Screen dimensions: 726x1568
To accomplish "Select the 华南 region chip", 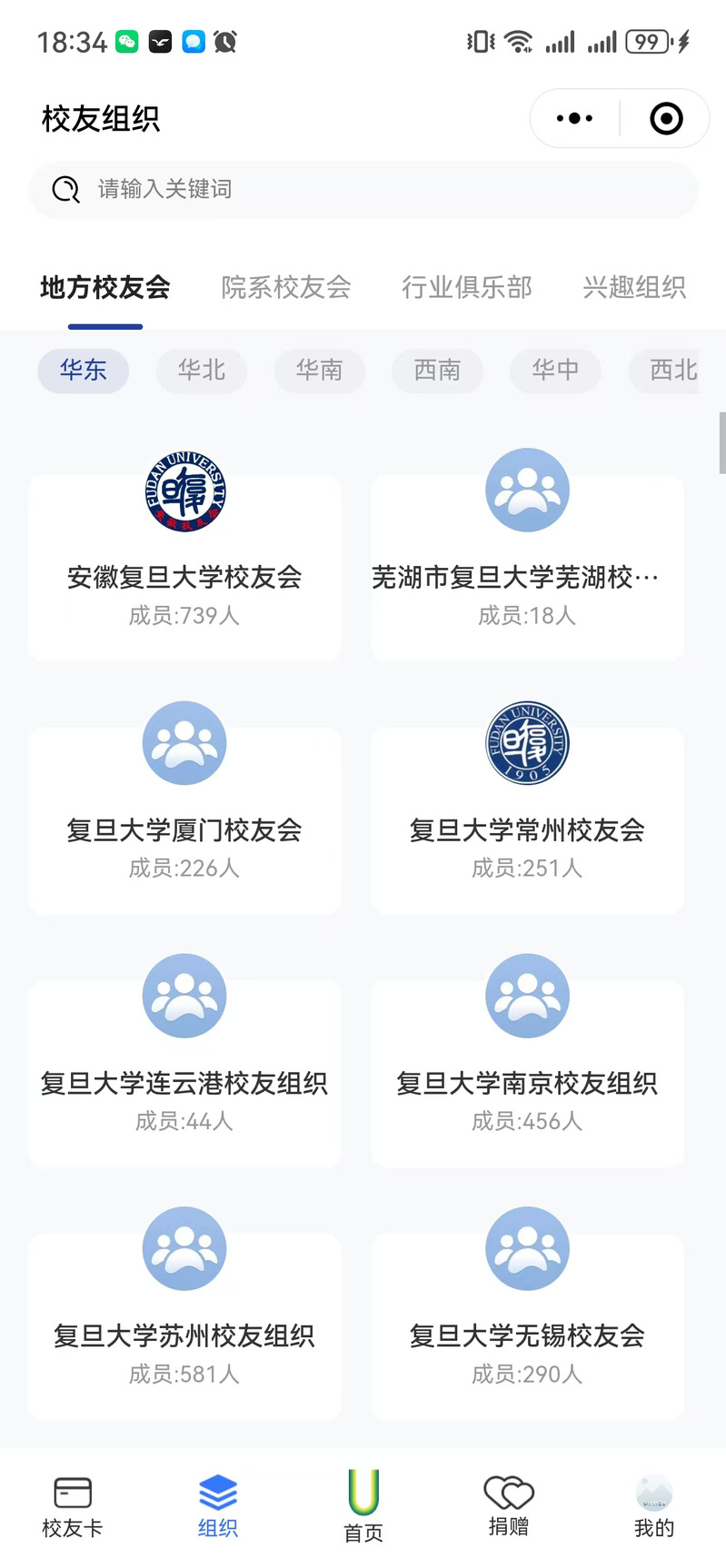I will pyautogui.click(x=319, y=371).
